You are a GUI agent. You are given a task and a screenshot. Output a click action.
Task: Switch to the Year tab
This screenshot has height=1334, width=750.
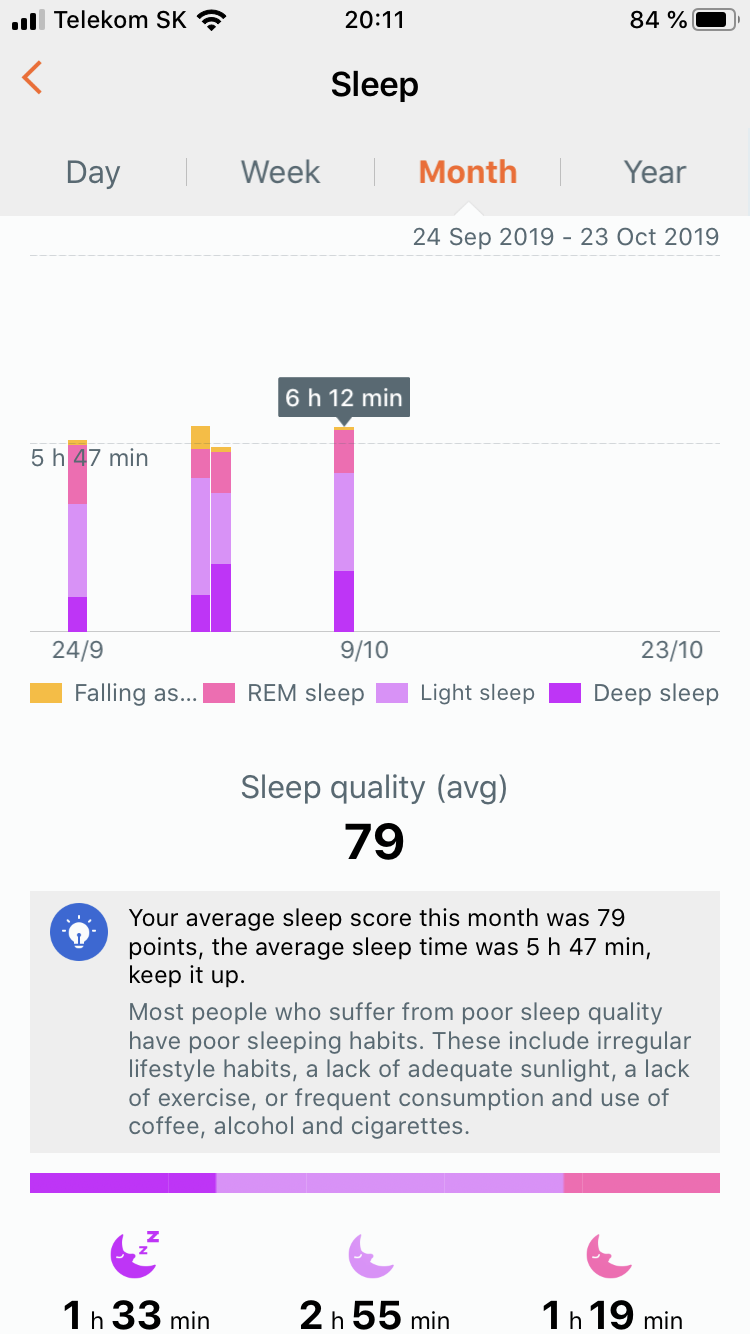pyautogui.click(x=655, y=172)
